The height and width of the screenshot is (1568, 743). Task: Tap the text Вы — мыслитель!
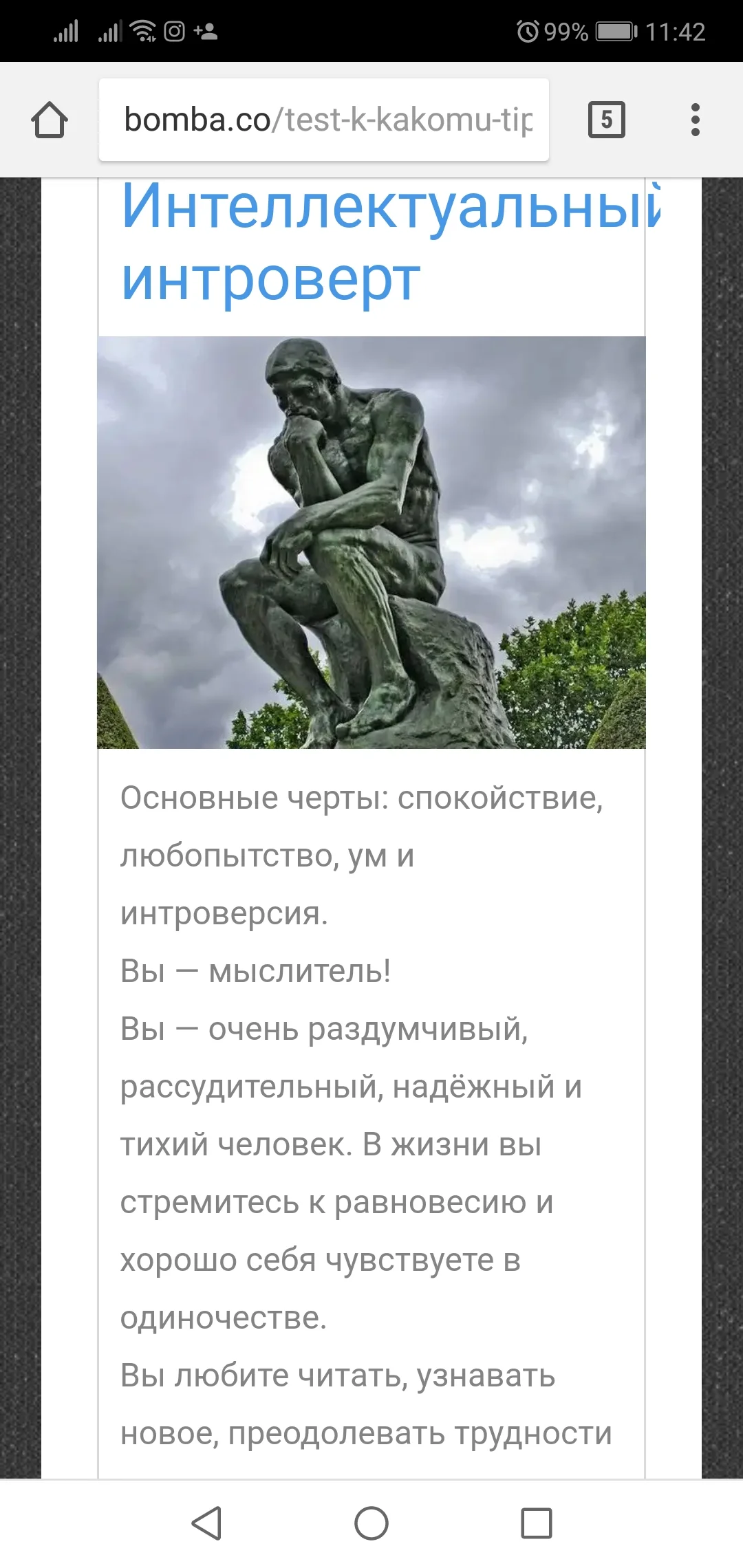(x=256, y=970)
